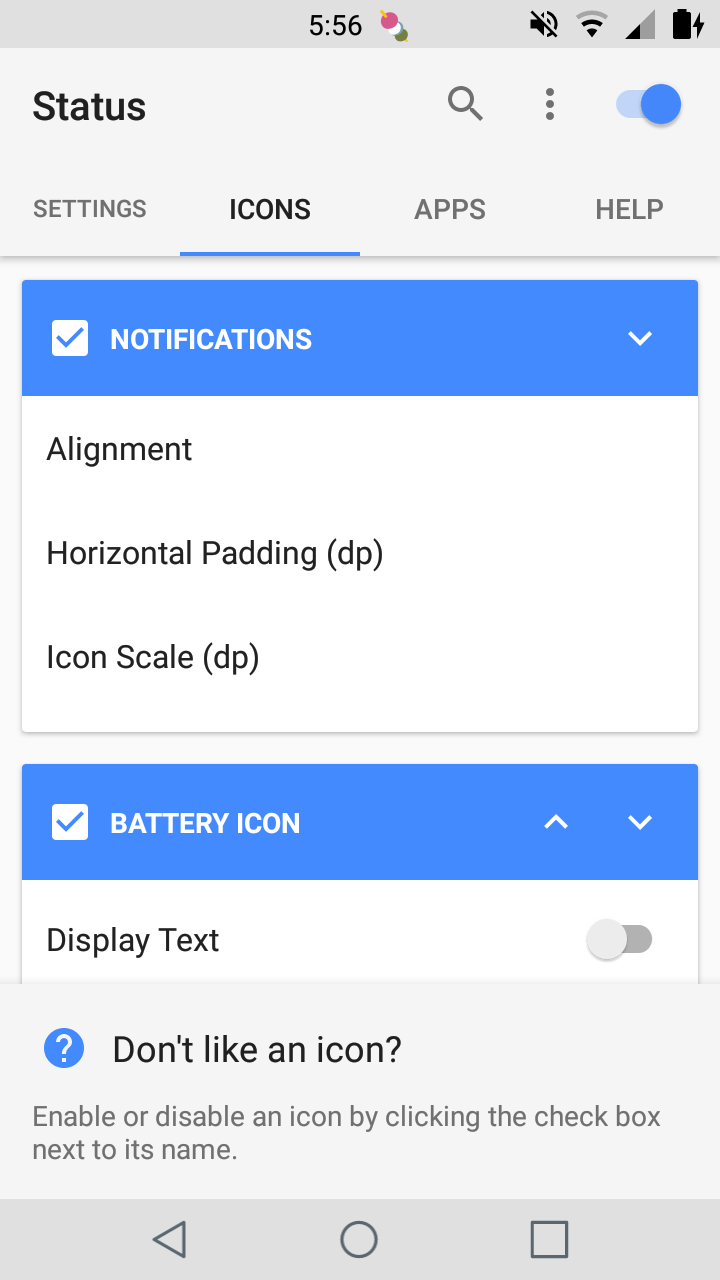
Task: Open the APPS tab
Action: click(x=450, y=209)
